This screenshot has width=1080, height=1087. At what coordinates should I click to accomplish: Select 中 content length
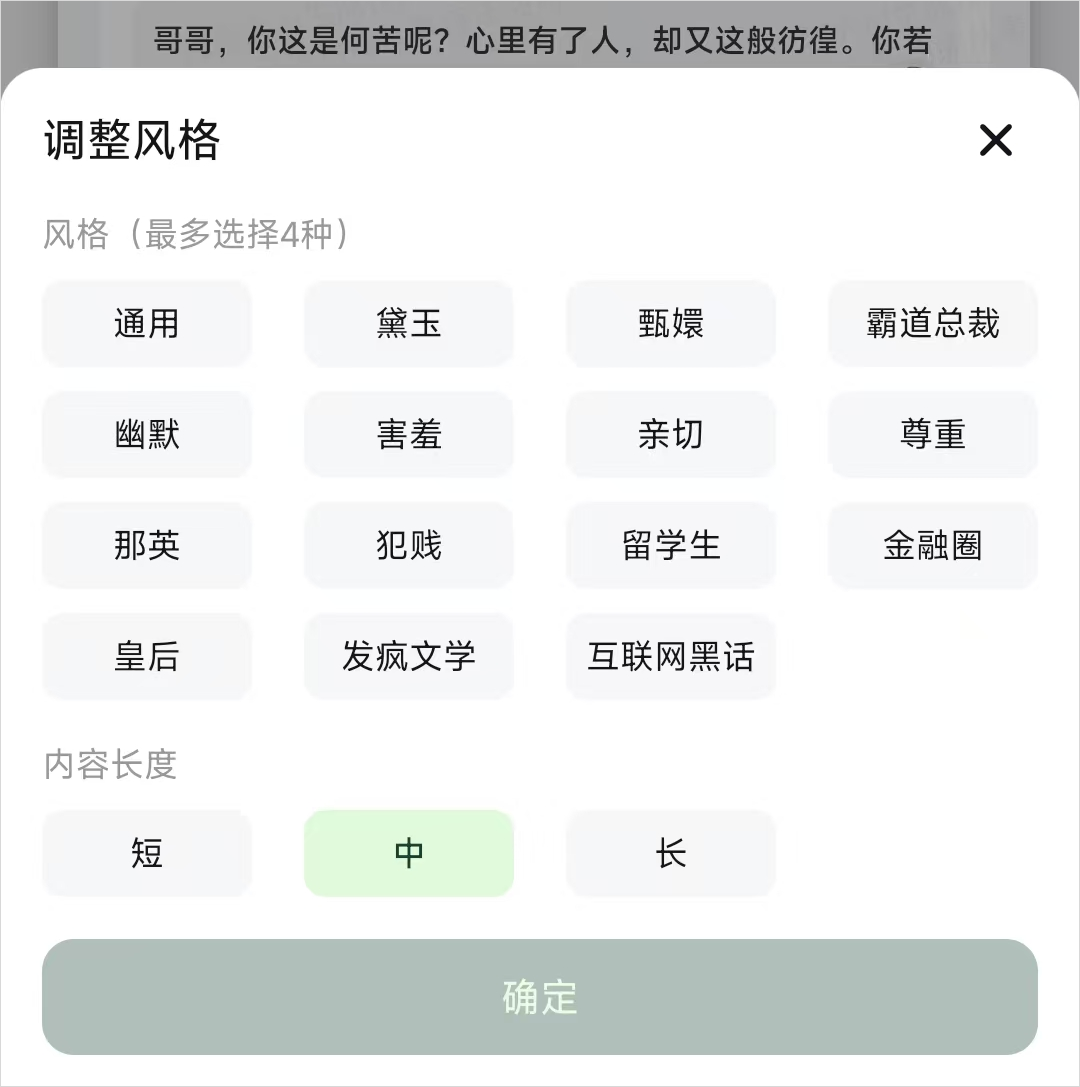(409, 854)
